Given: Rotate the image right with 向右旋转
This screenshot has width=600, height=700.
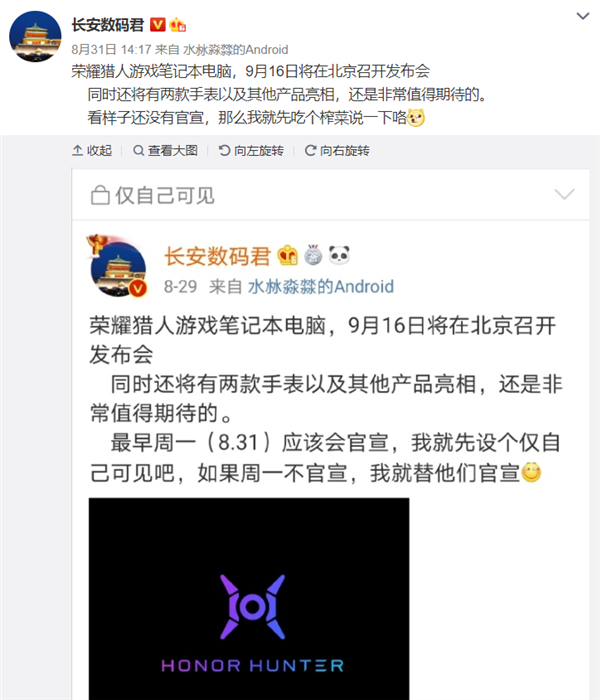Looking at the screenshot, I should pyautogui.click(x=337, y=151).
